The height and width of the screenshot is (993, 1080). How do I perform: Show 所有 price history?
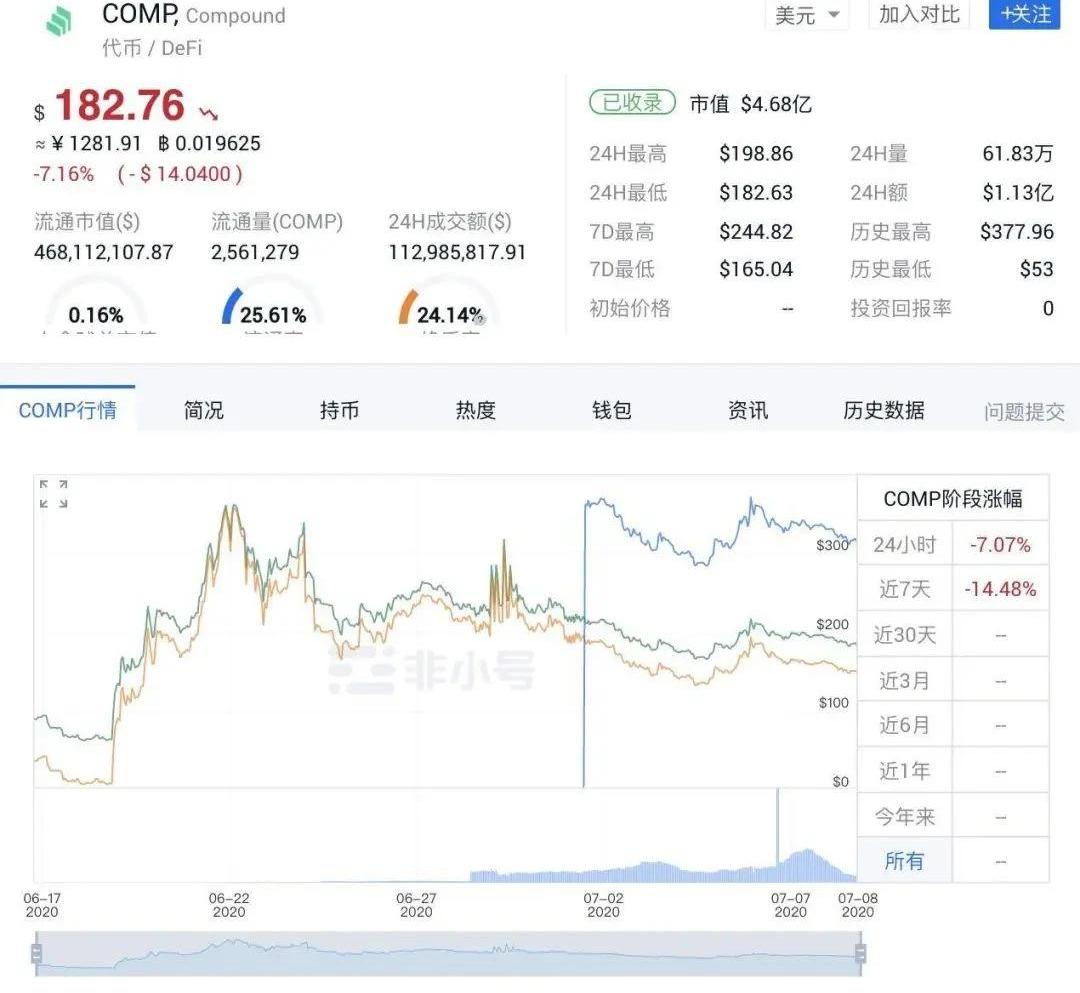(x=904, y=861)
